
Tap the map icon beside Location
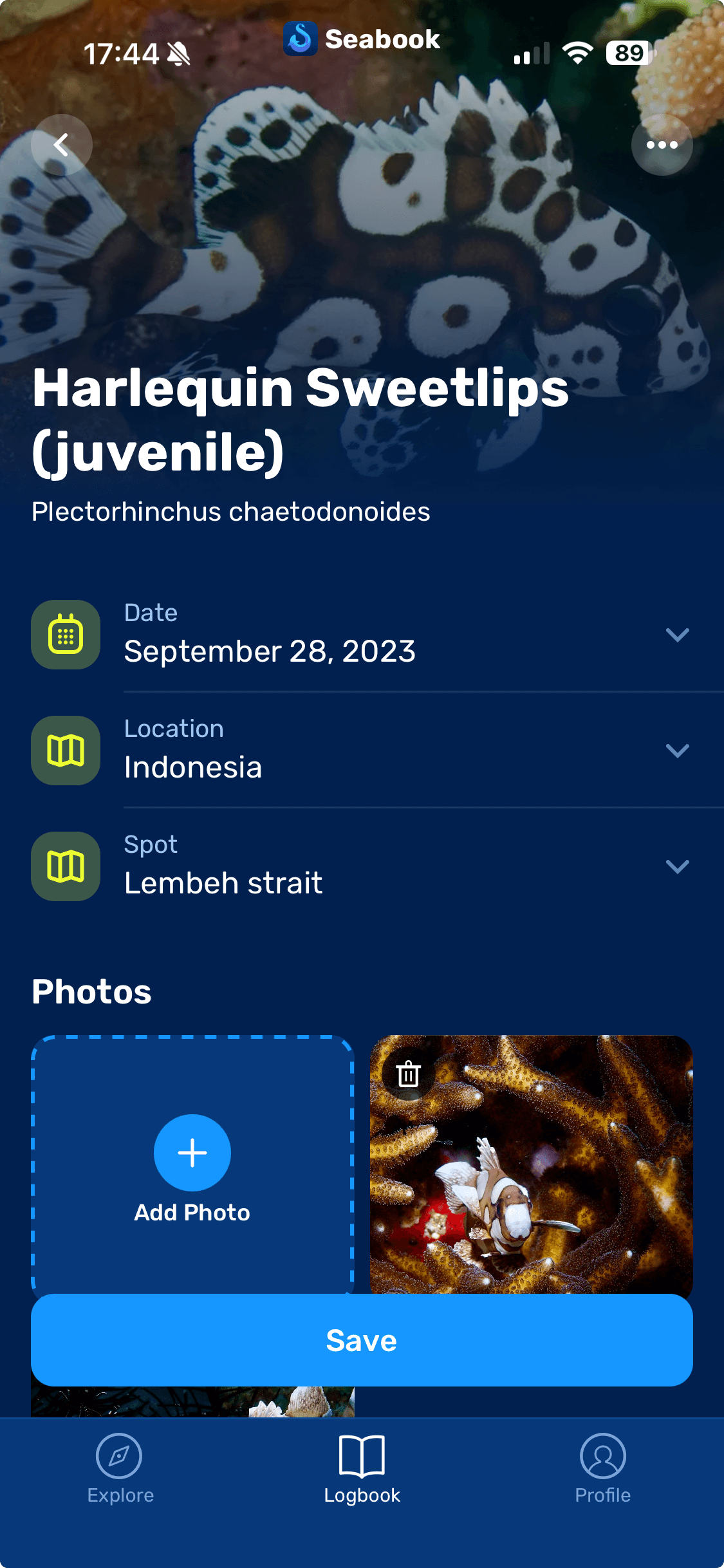pos(64,751)
